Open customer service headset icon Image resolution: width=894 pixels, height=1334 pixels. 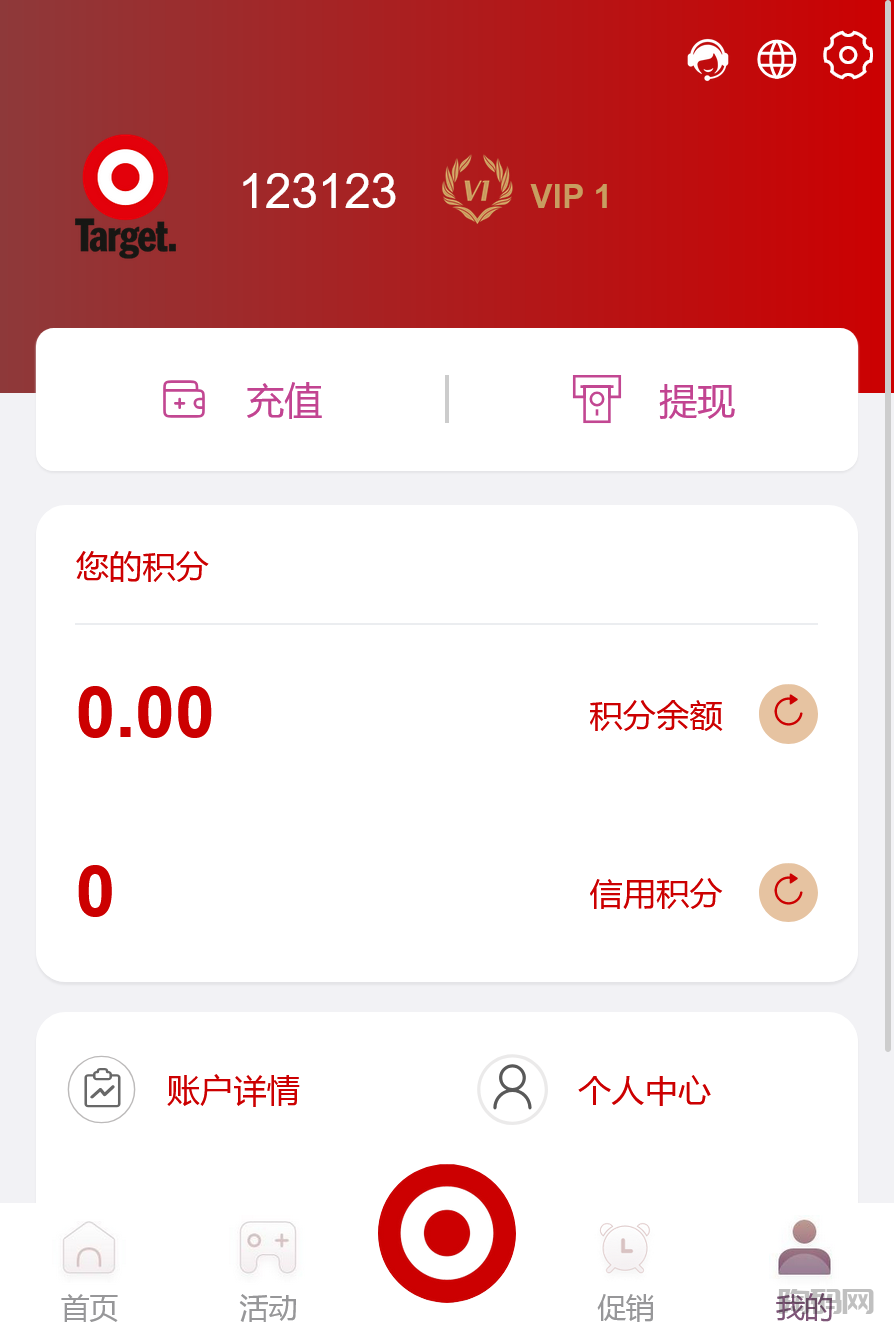pos(708,59)
